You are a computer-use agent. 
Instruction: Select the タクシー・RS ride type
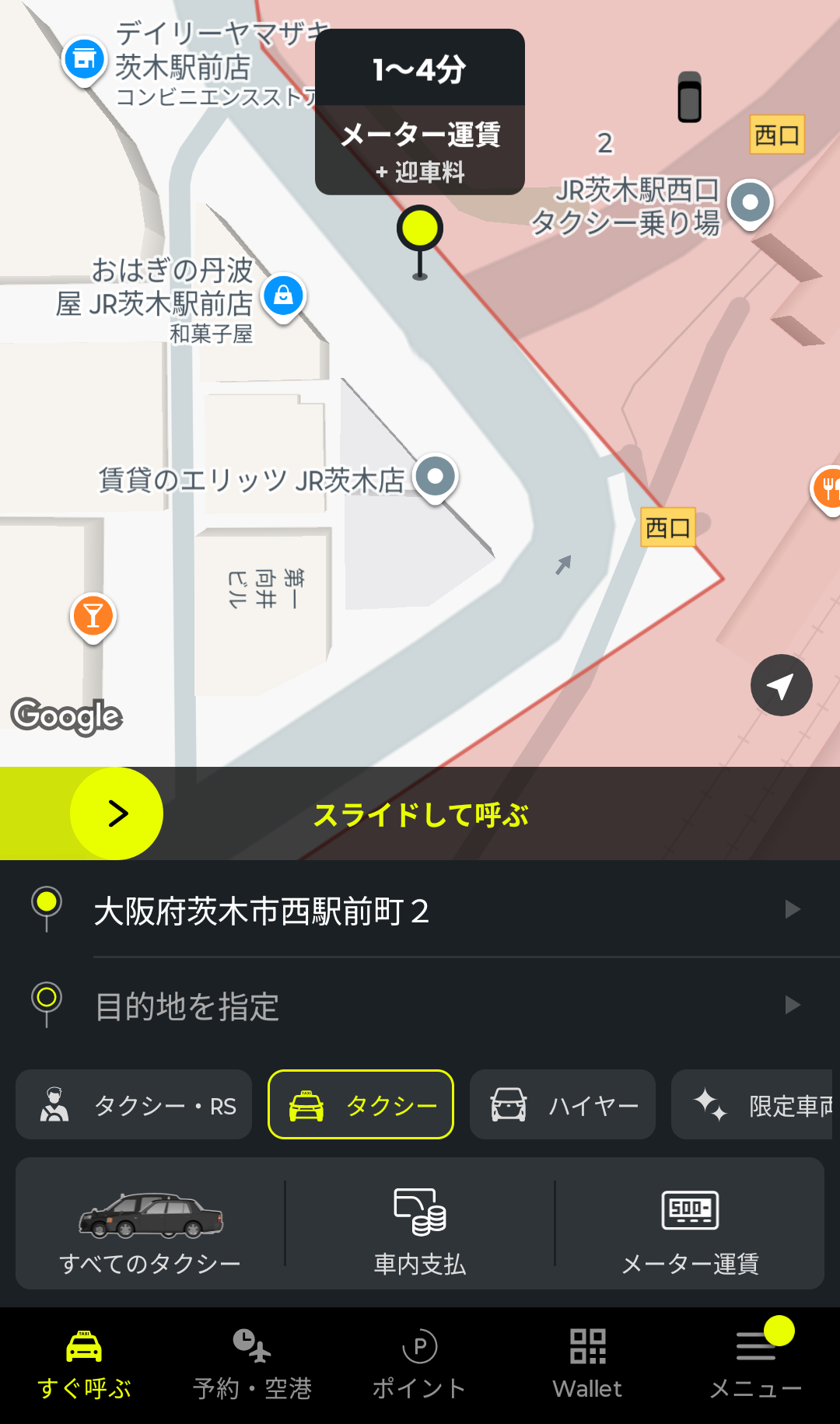coord(134,1104)
